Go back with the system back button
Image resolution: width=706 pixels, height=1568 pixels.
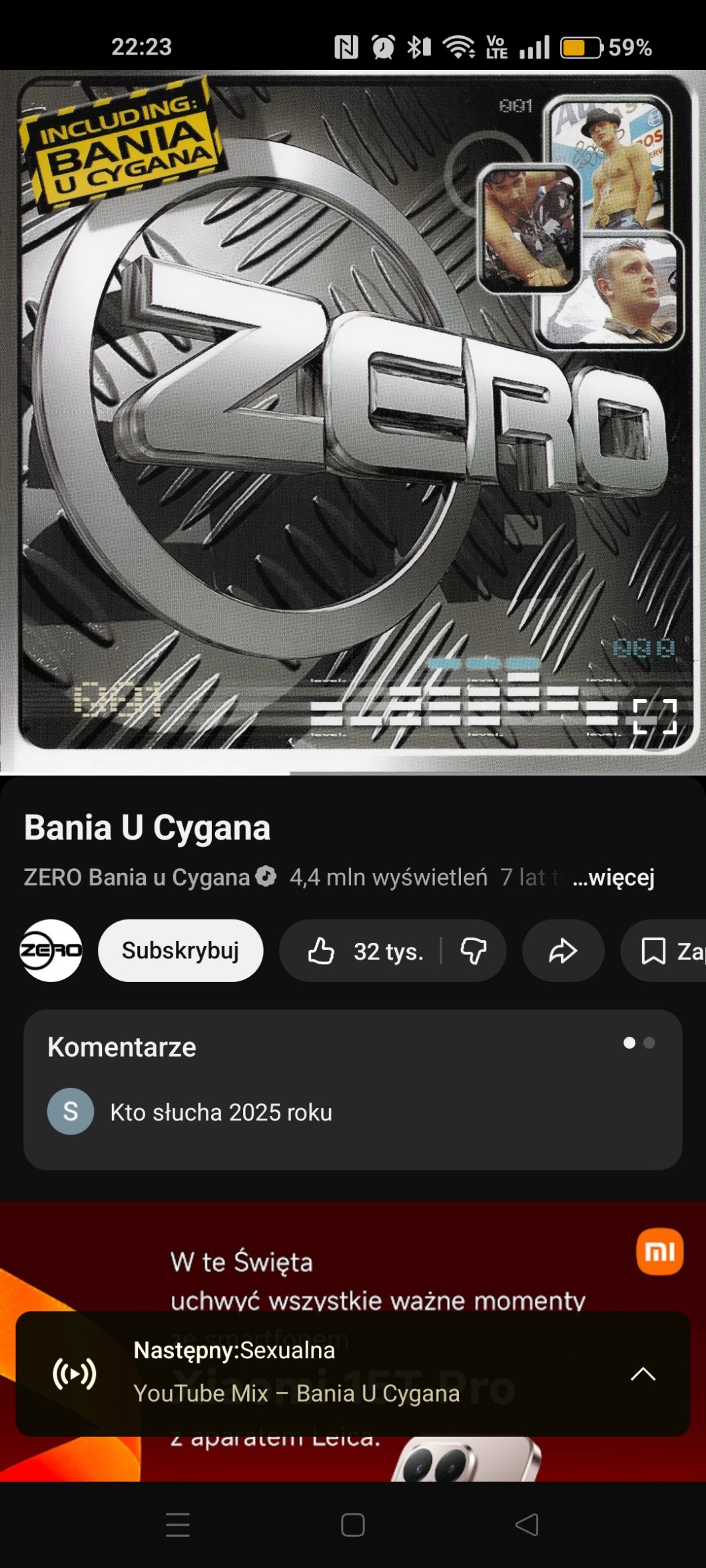pos(527,1524)
